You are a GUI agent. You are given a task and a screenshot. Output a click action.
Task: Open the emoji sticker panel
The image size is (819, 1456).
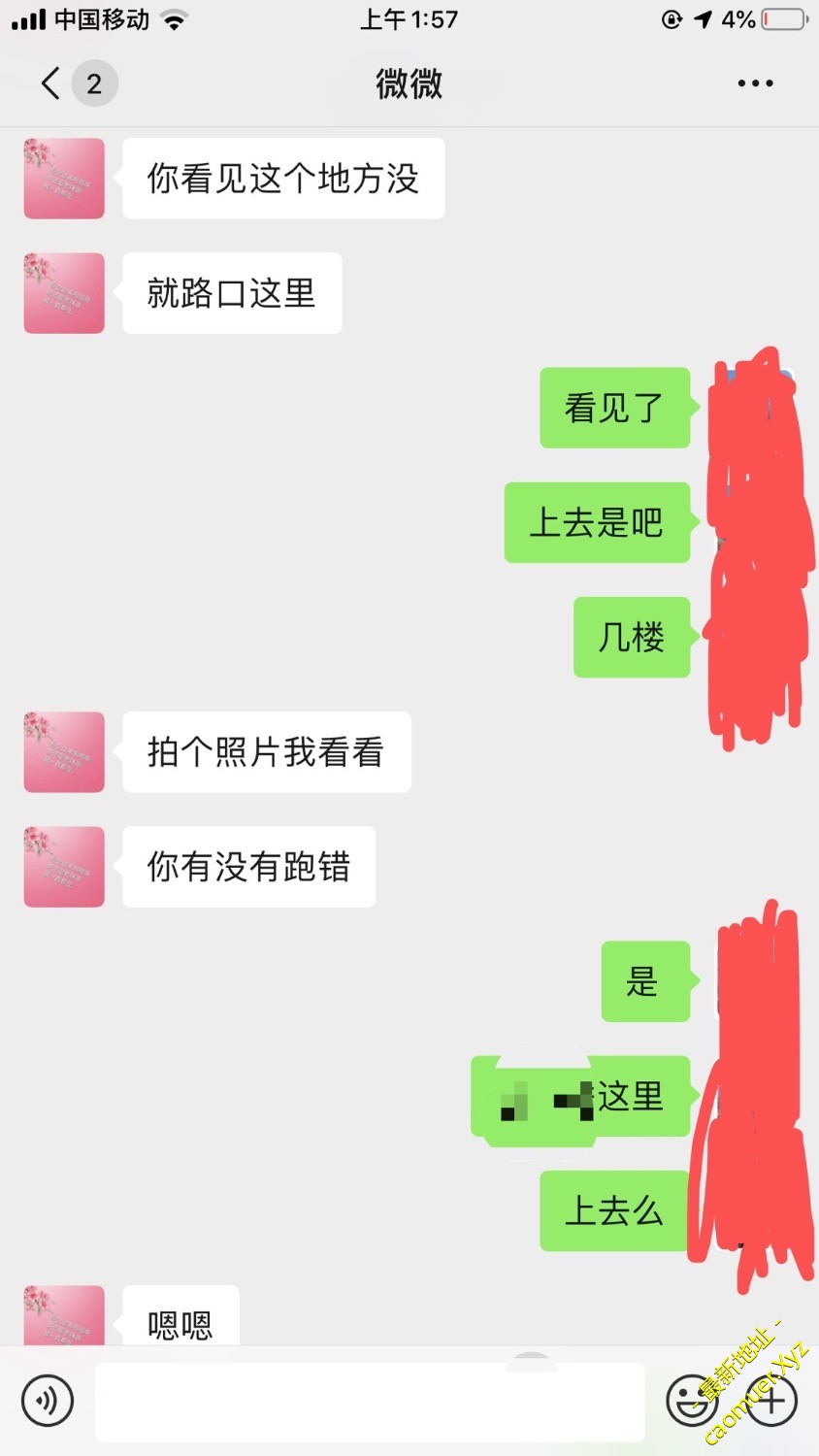[x=691, y=1400]
